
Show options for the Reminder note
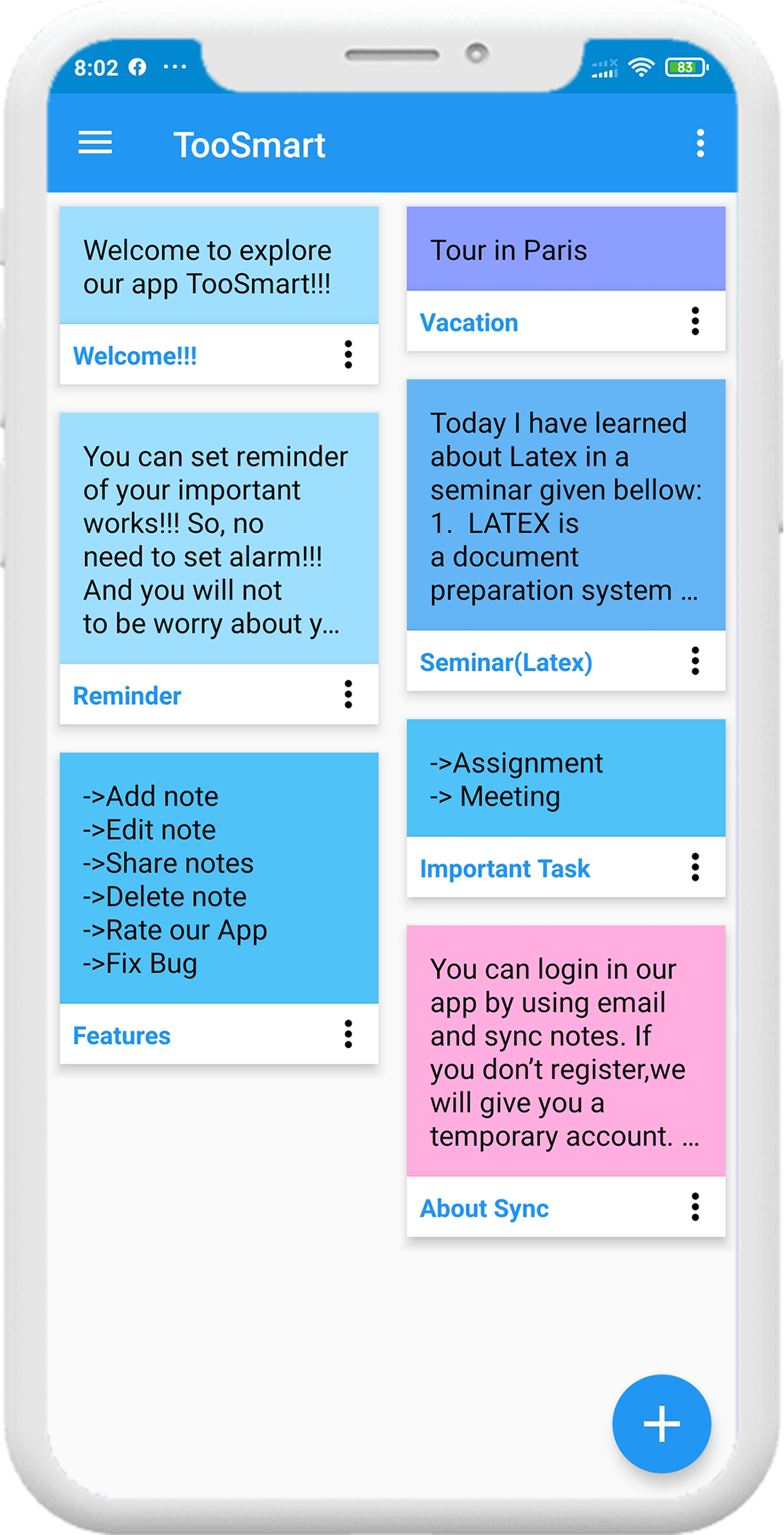coord(348,695)
